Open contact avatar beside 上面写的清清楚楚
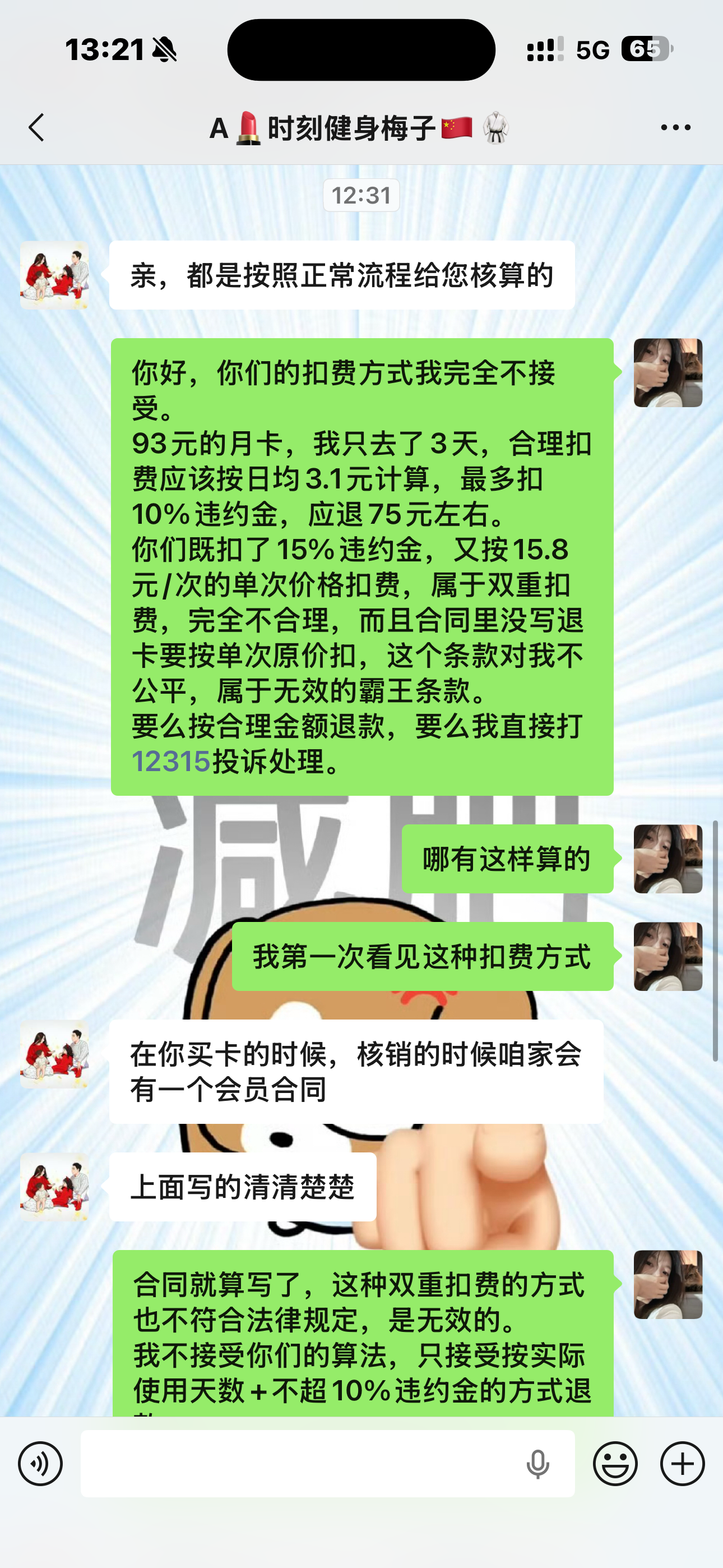The height and width of the screenshot is (1568, 723). pos(55,1186)
